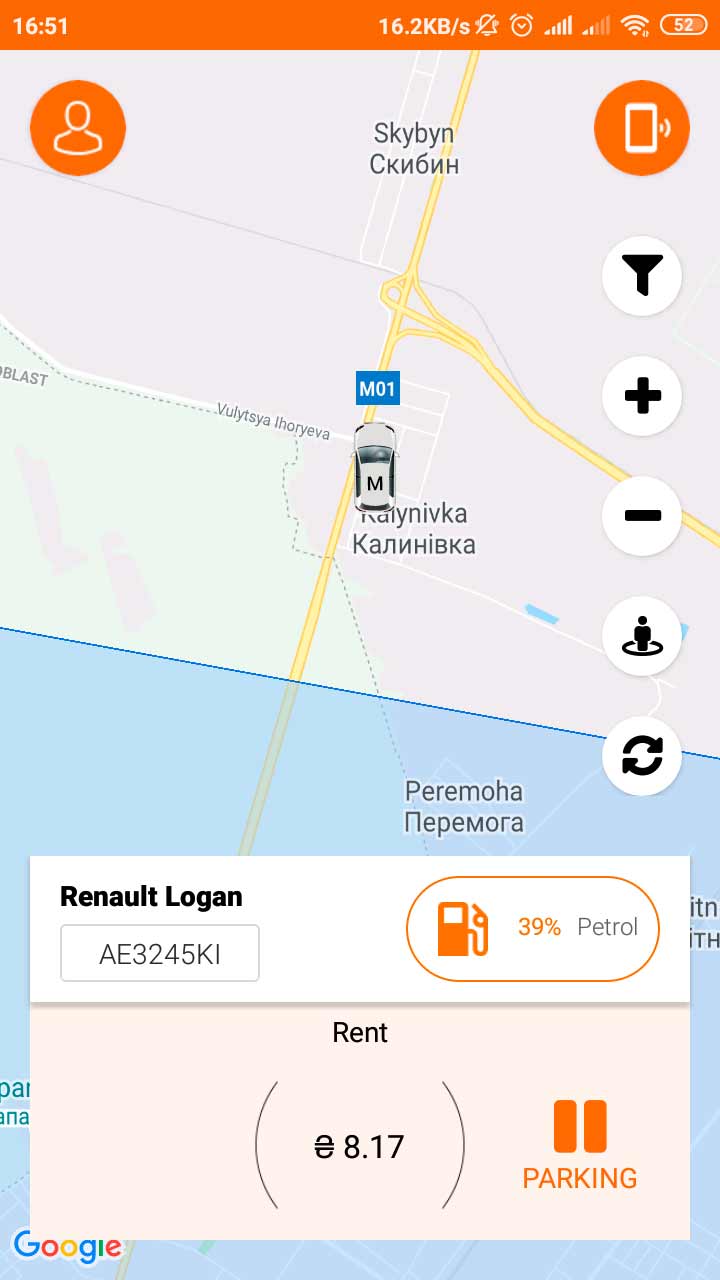Open the map filter
The height and width of the screenshot is (1280, 720).
[642, 276]
